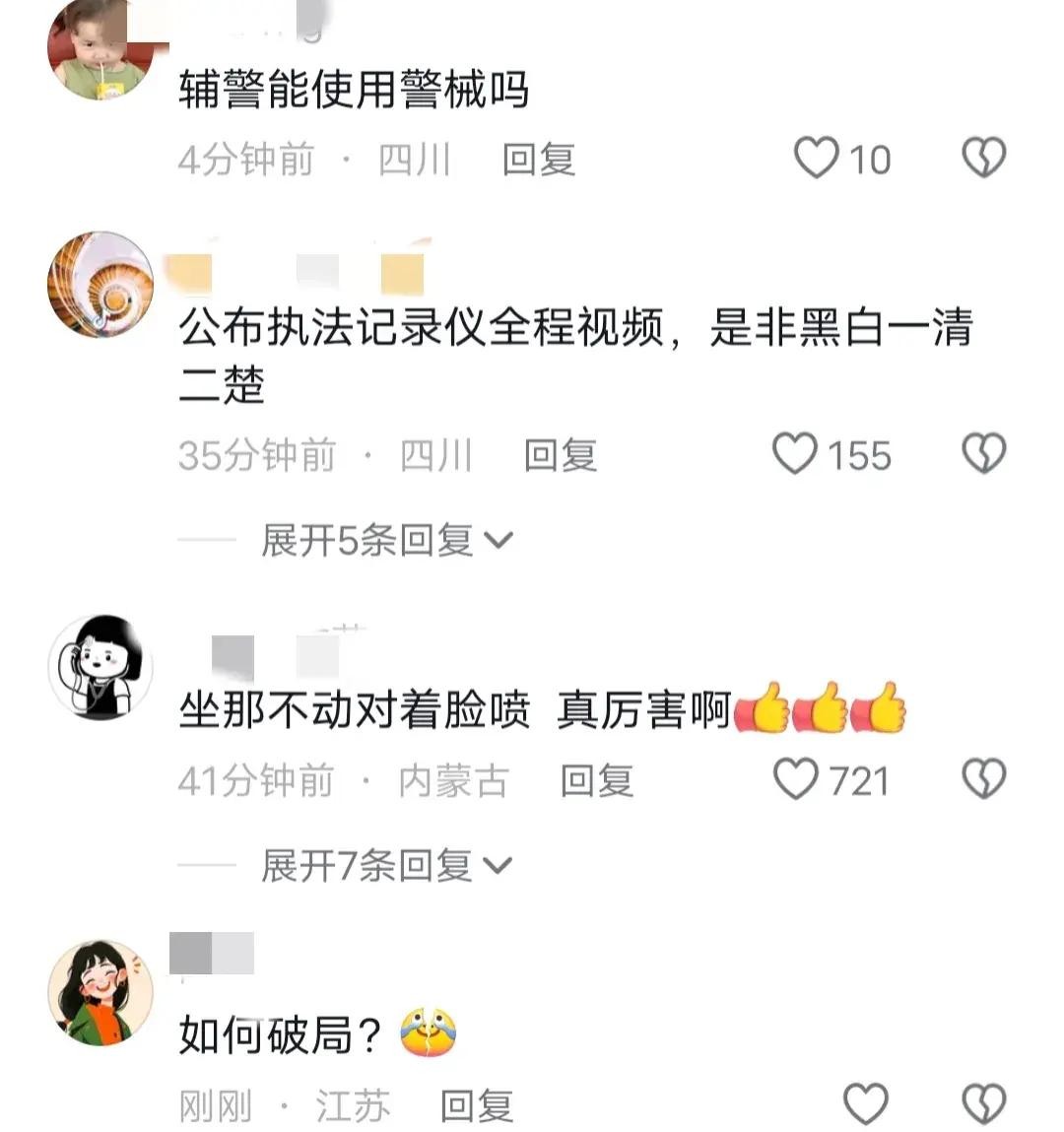Screen dimensions: 1064x1132
Task: Like the comment 如何破局？
Action: tap(866, 1103)
